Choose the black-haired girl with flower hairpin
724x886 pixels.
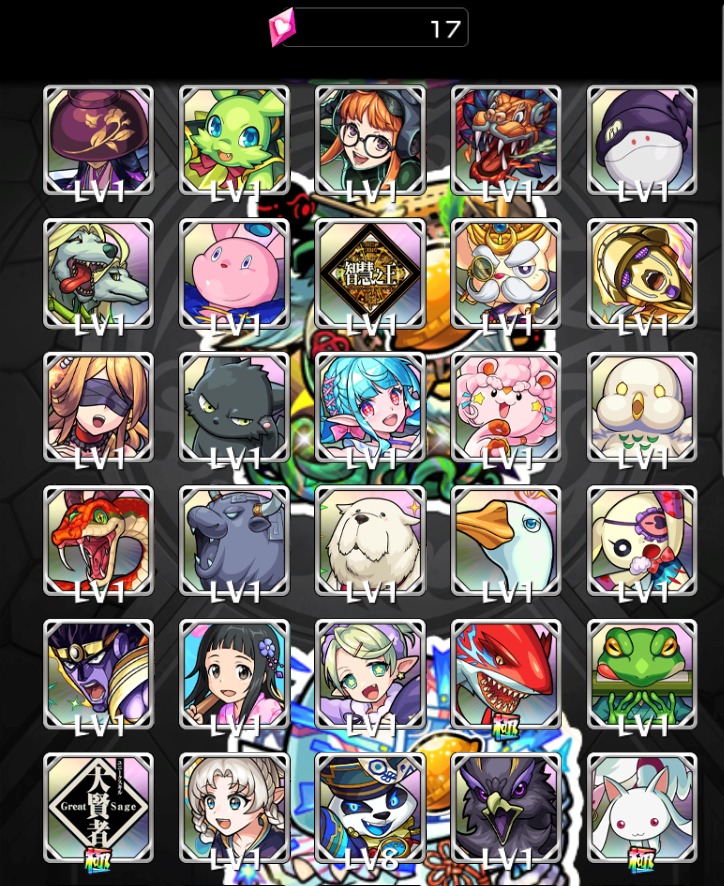(x=234, y=674)
